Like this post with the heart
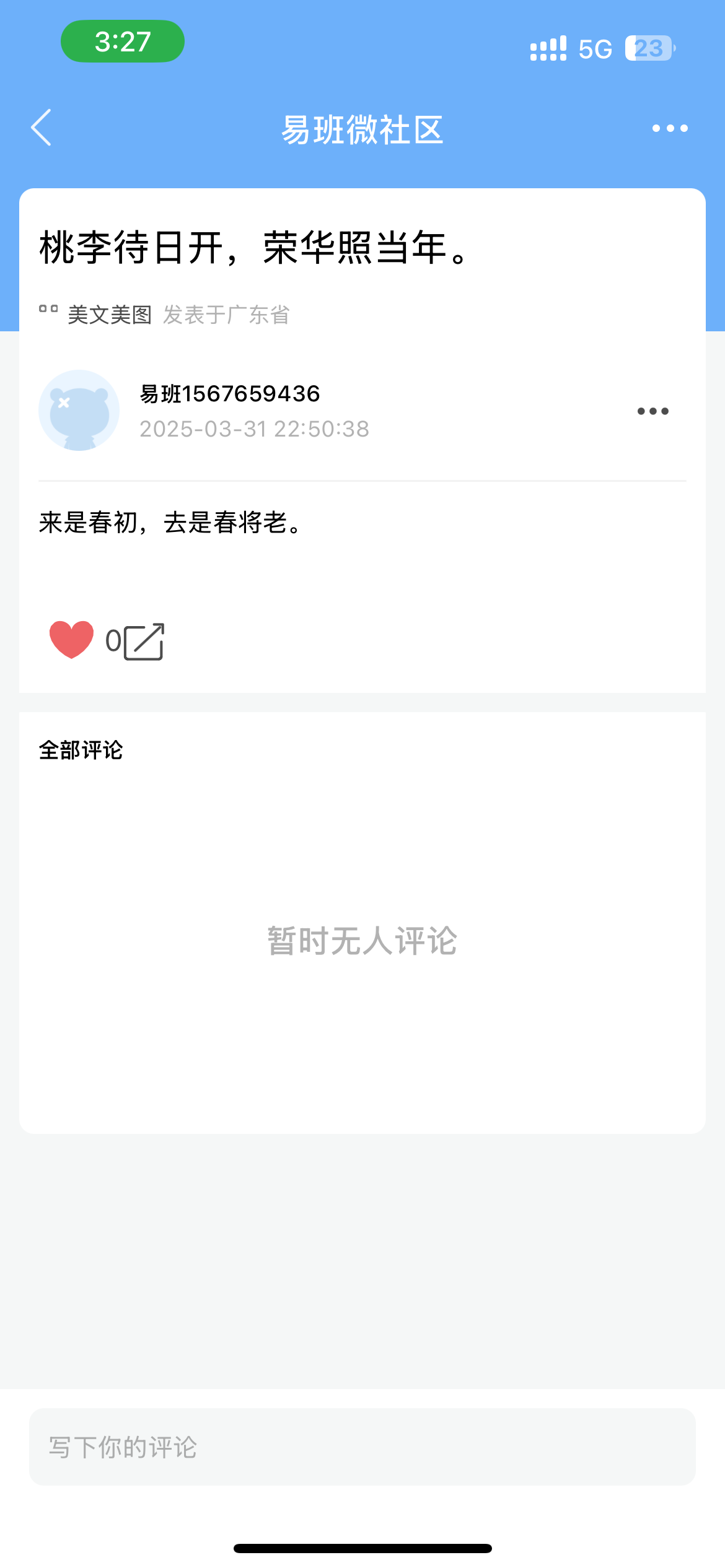Viewport: 725px width, 1568px height. tap(72, 640)
